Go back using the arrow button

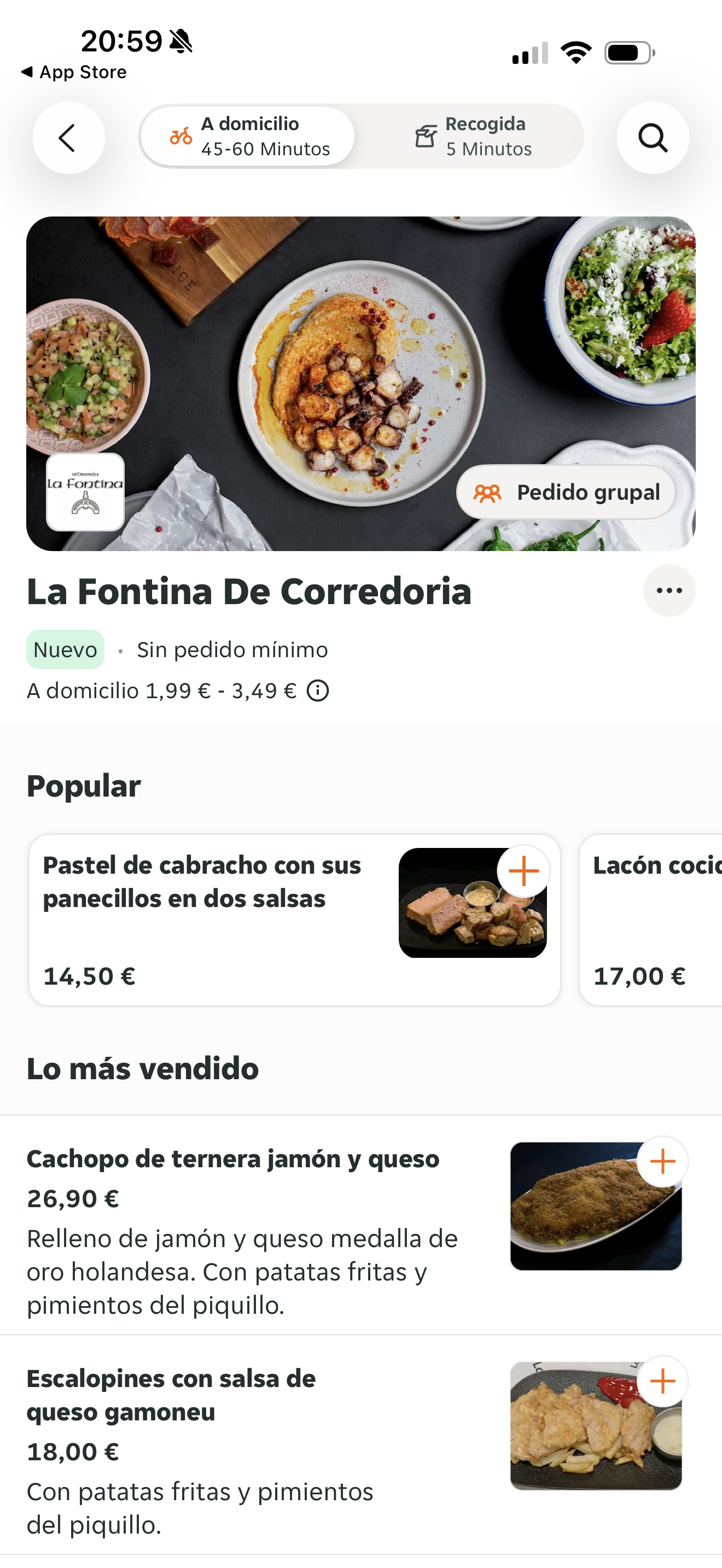click(x=68, y=138)
